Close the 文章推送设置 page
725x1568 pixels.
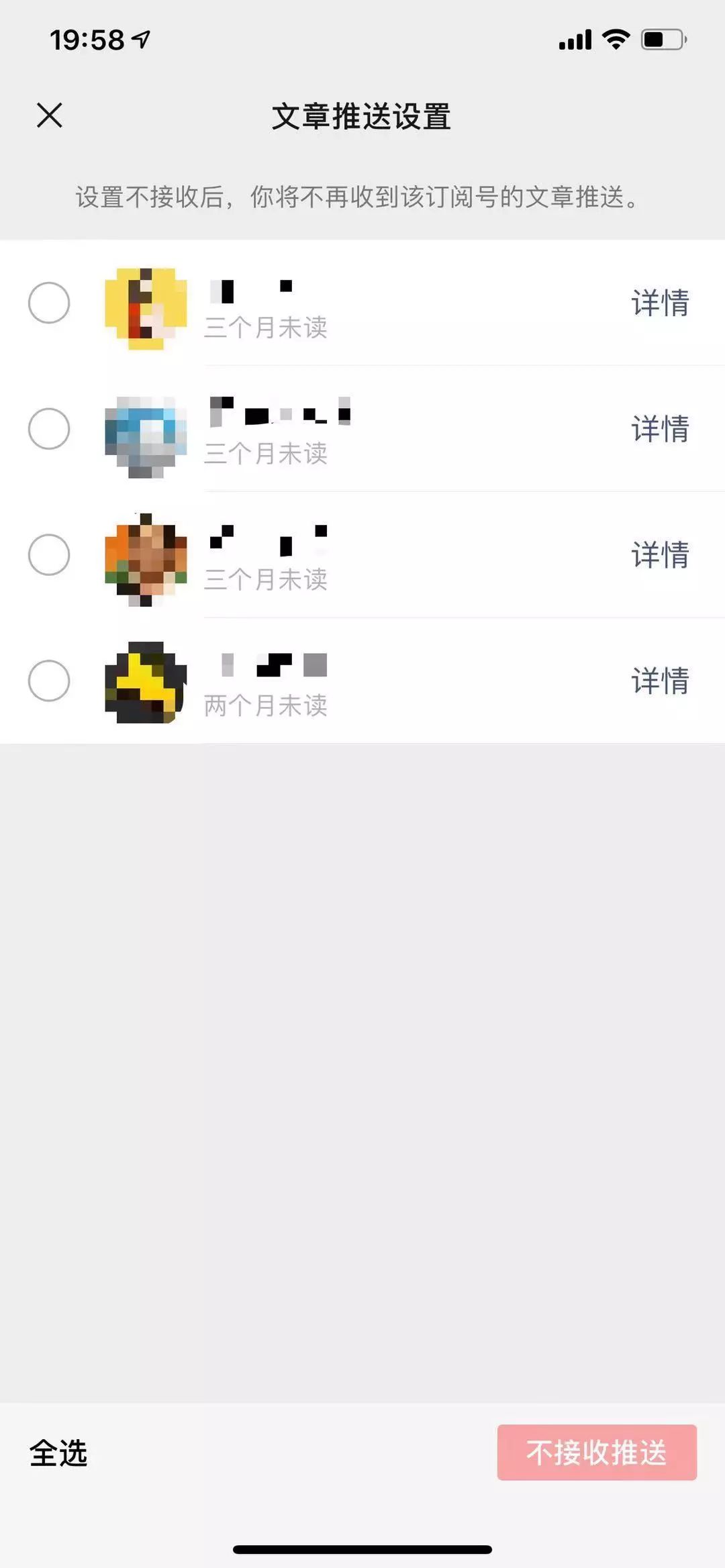tap(50, 115)
